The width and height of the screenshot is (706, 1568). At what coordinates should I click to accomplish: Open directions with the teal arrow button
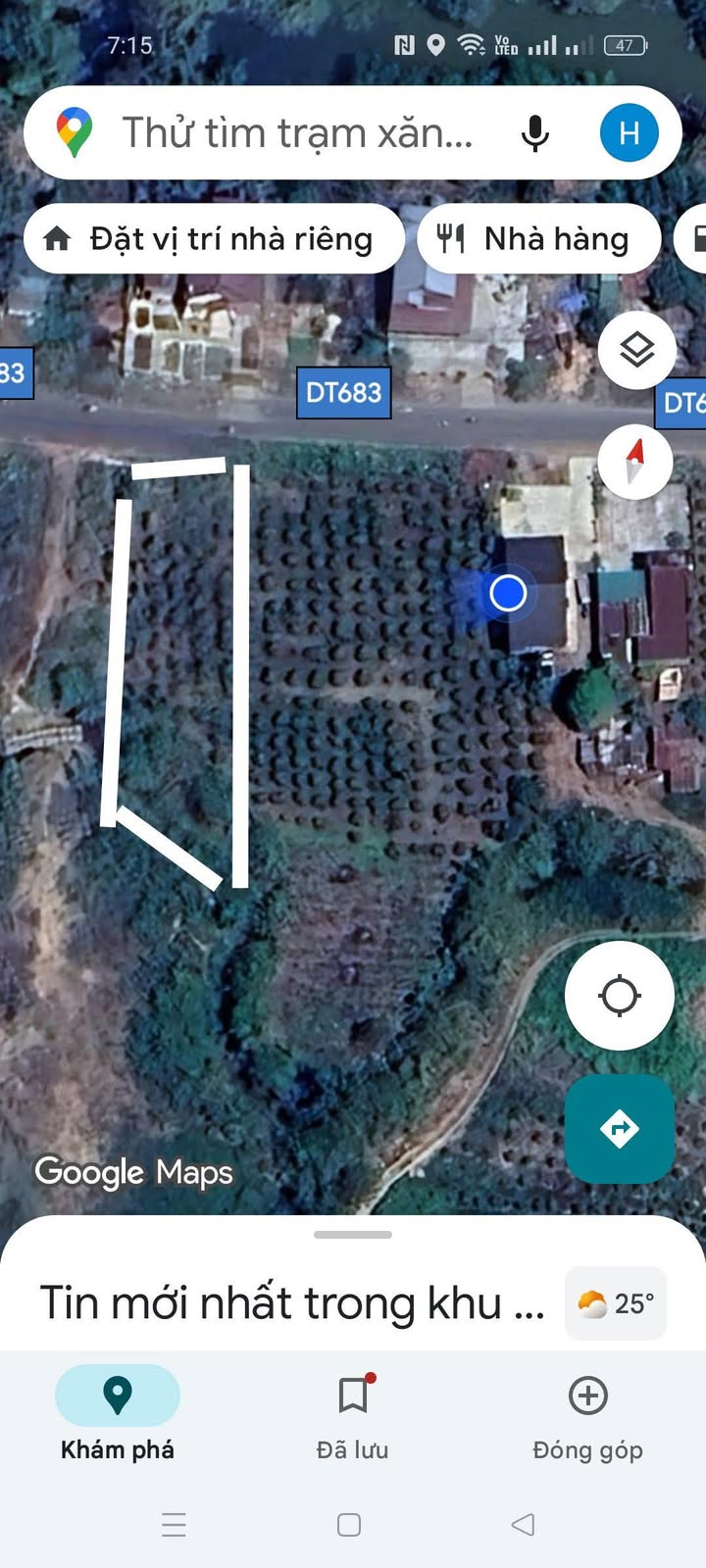[620, 1129]
